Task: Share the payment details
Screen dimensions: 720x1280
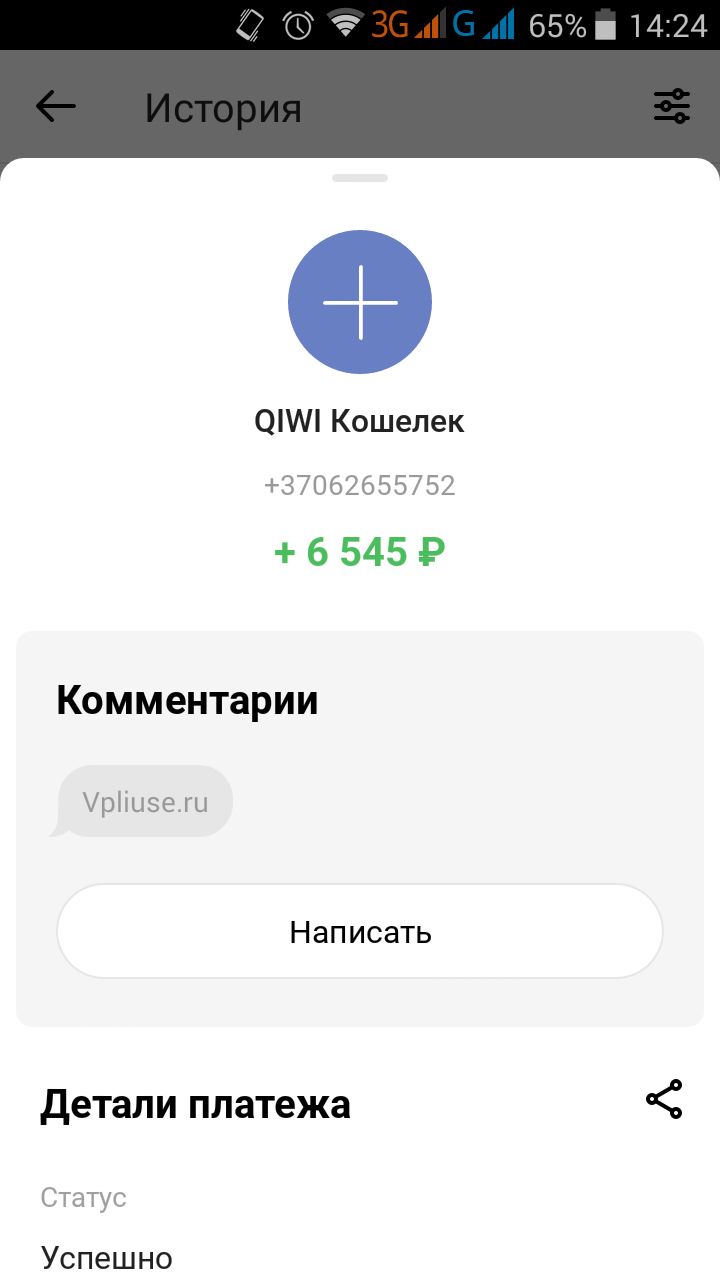Action: pos(664,1099)
